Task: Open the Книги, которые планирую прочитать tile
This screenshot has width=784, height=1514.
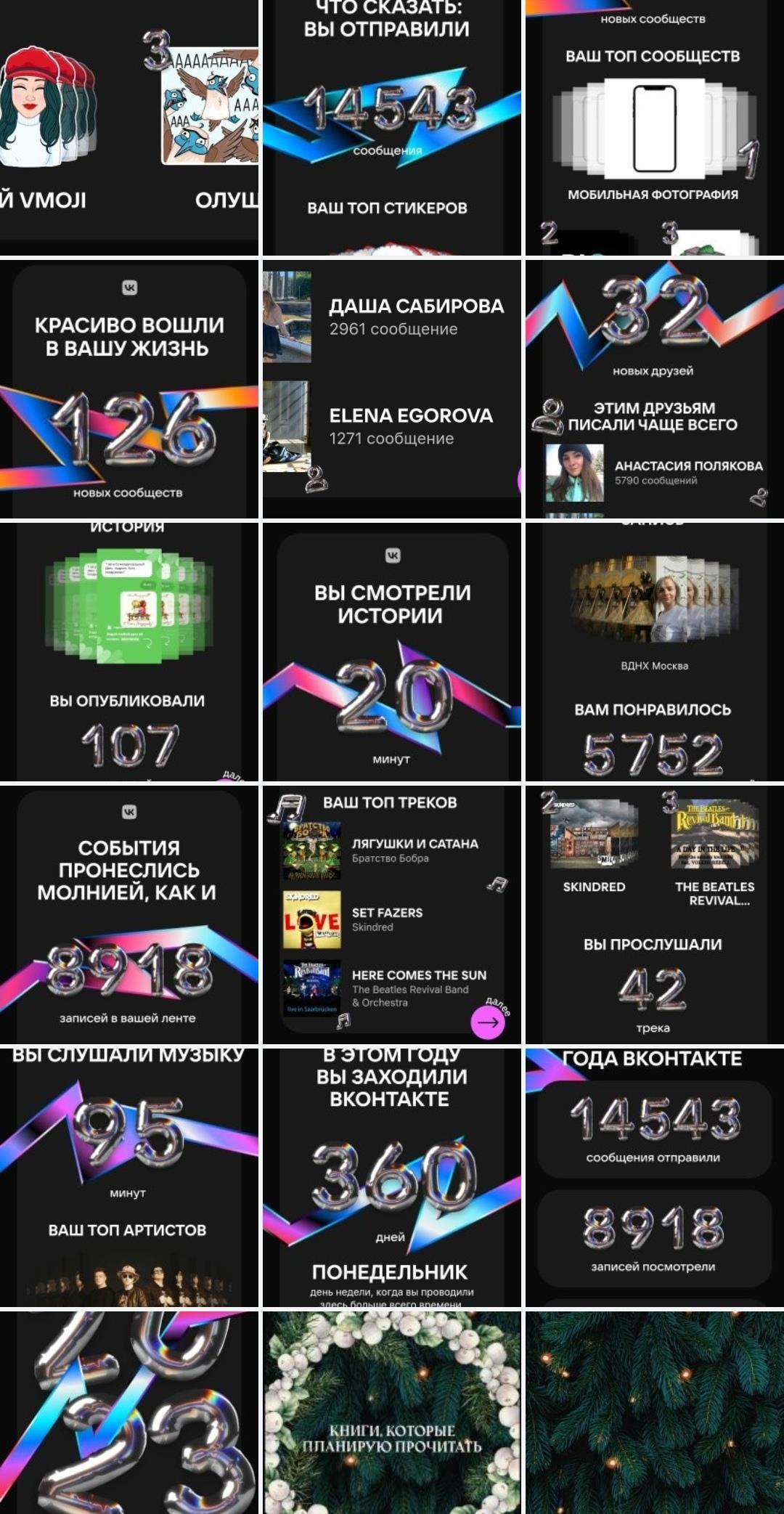Action: click(391, 1412)
